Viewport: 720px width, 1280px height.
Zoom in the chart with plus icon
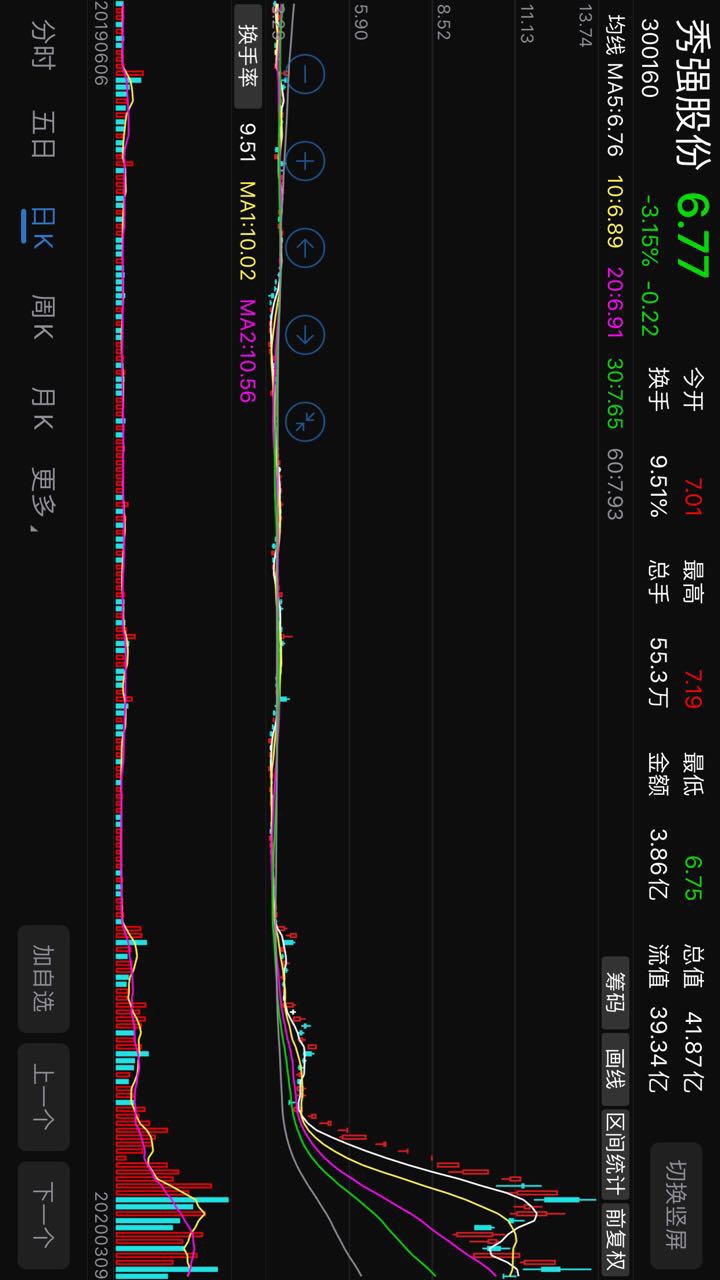(x=305, y=160)
